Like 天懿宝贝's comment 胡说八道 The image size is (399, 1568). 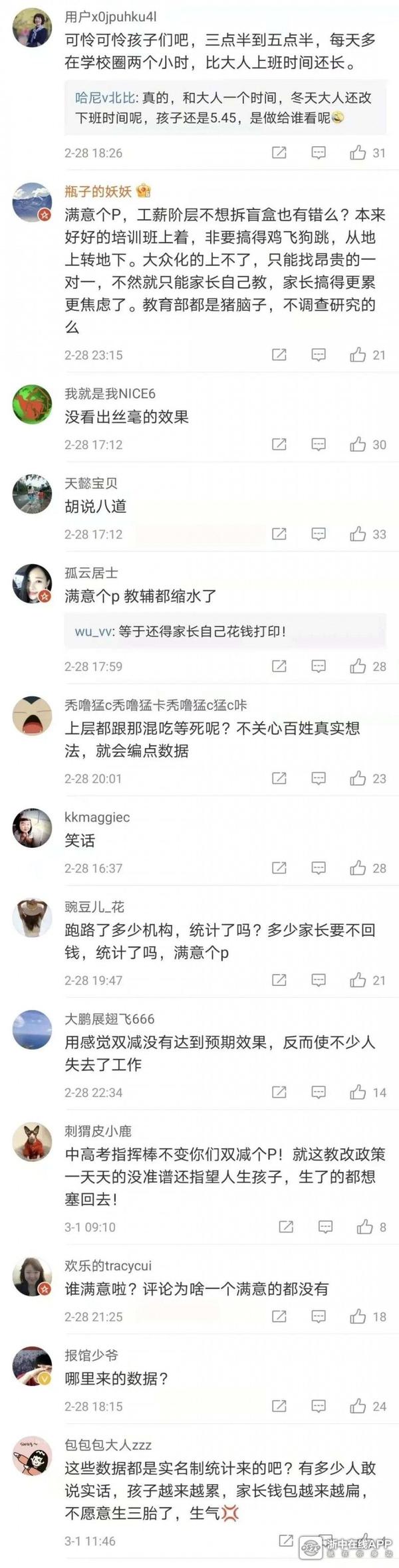[x=358, y=534]
